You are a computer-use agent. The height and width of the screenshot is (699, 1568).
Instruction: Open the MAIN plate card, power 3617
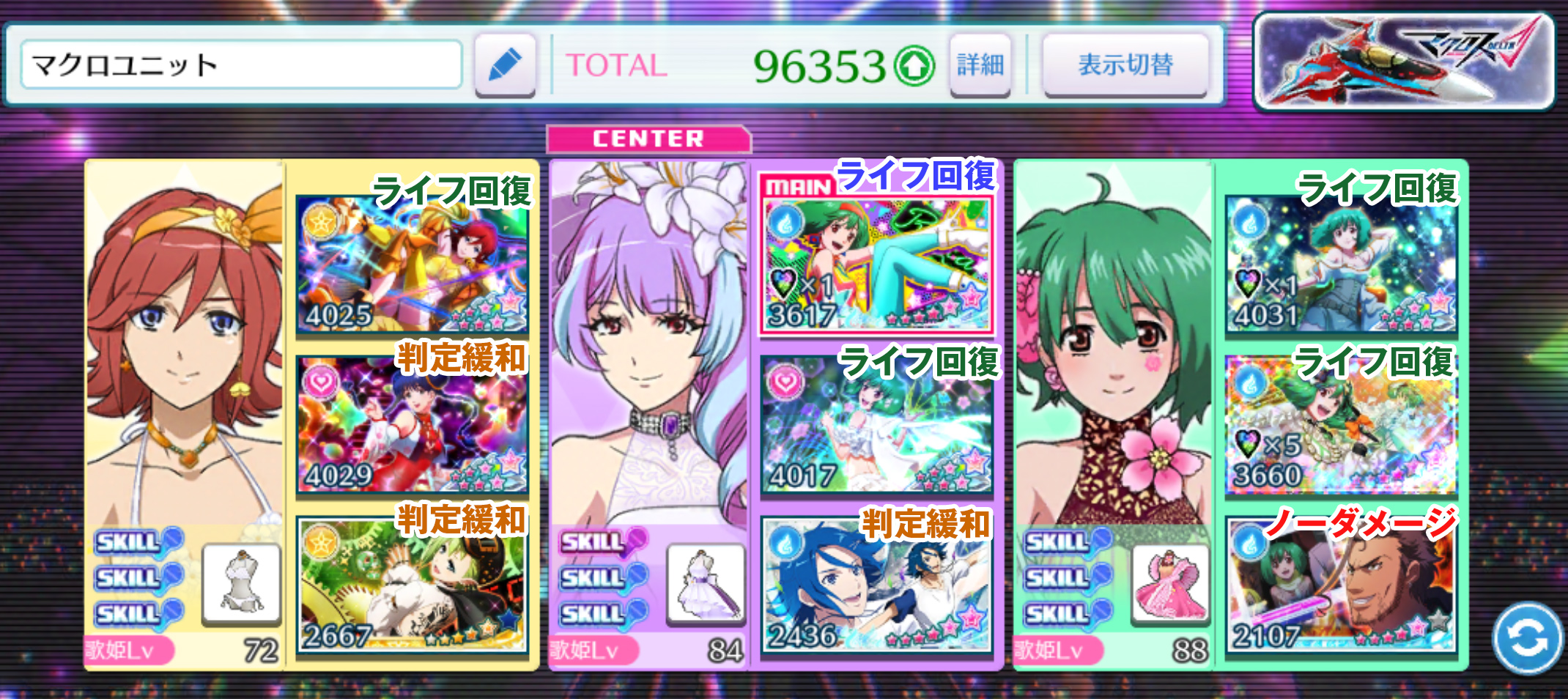pyautogui.click(x=876, y=265)
